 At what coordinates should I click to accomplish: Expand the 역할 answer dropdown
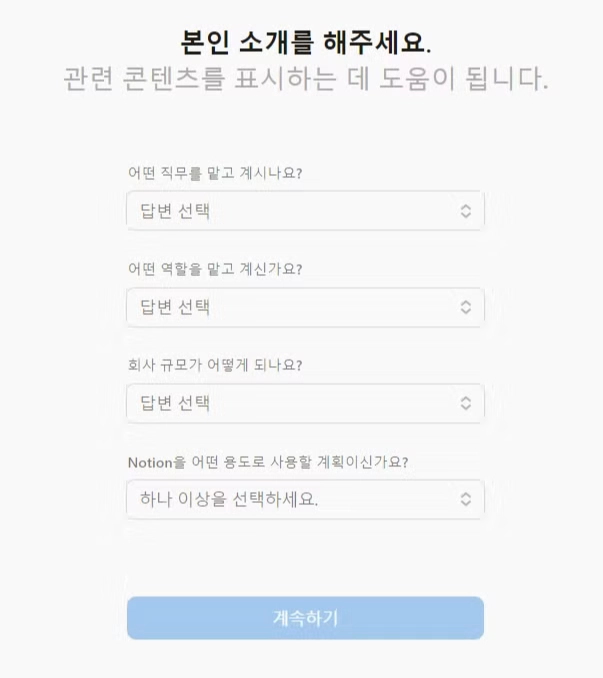coord(305,307)
